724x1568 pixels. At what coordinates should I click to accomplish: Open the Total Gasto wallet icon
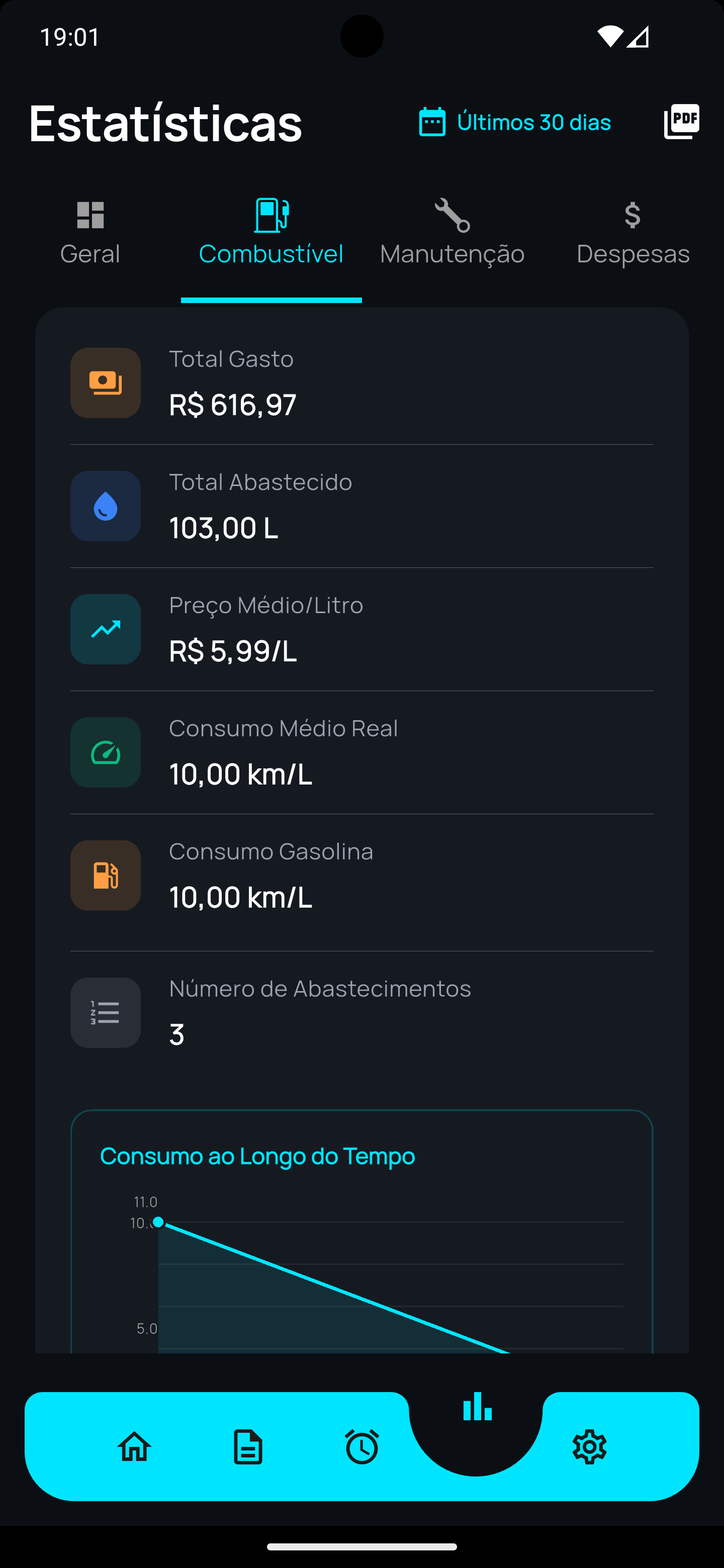pyautogui.click(x=105, y=382)
